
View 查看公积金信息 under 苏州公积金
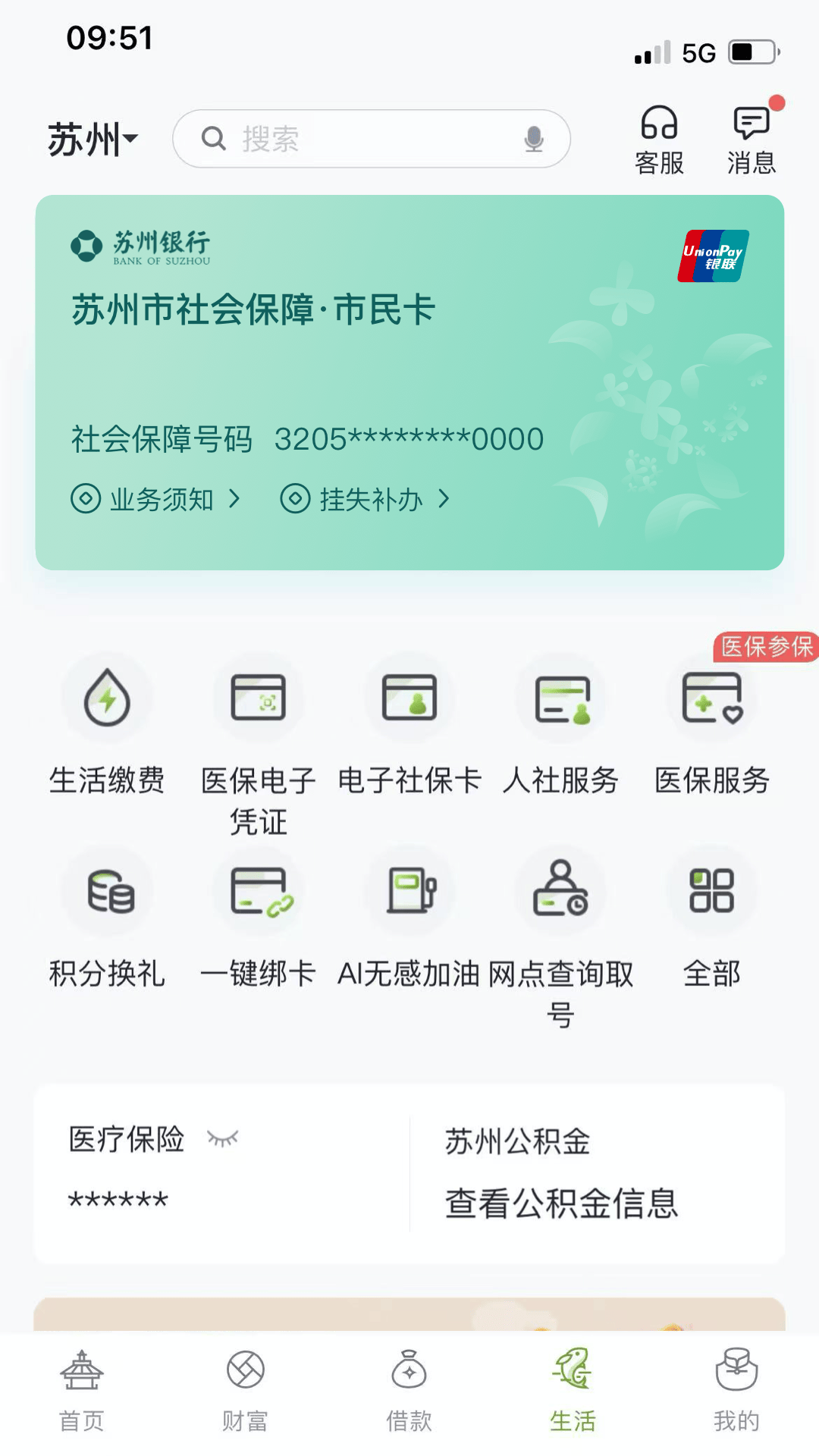(561, 1203)
